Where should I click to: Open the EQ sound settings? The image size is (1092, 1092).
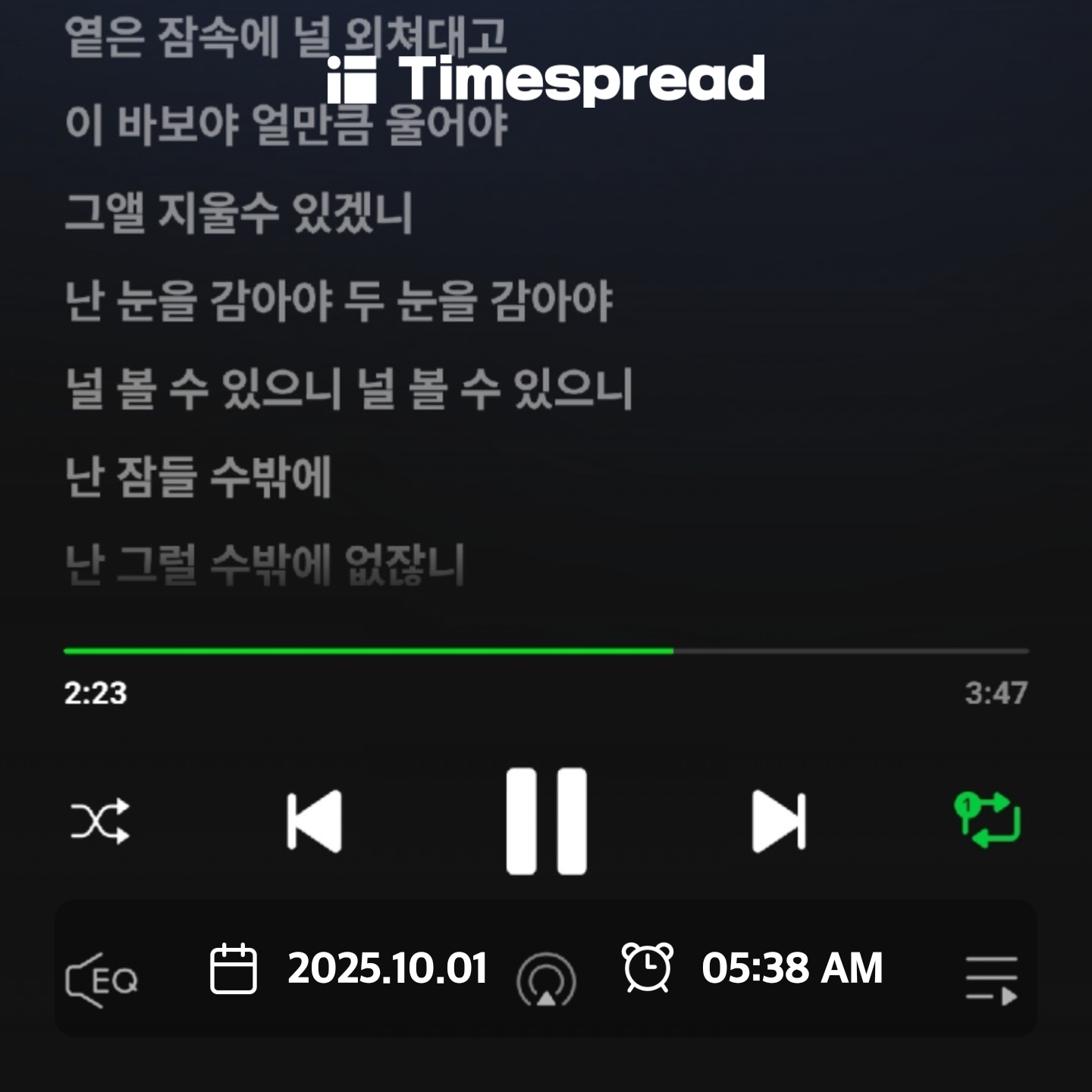102,980
